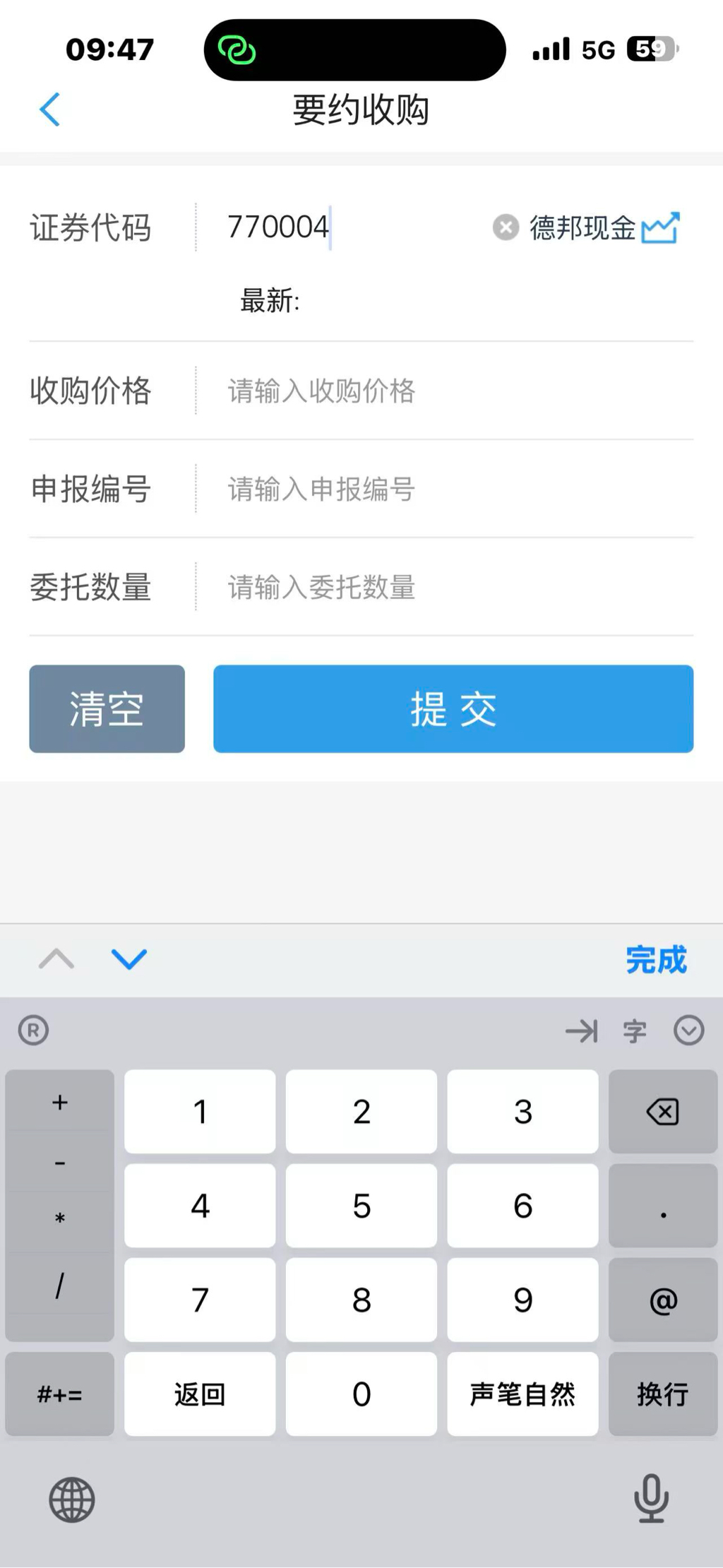Viewport: 723px width, 1568px height.
Task: Go back from 要约收购 page
Action: click(49, 110)
